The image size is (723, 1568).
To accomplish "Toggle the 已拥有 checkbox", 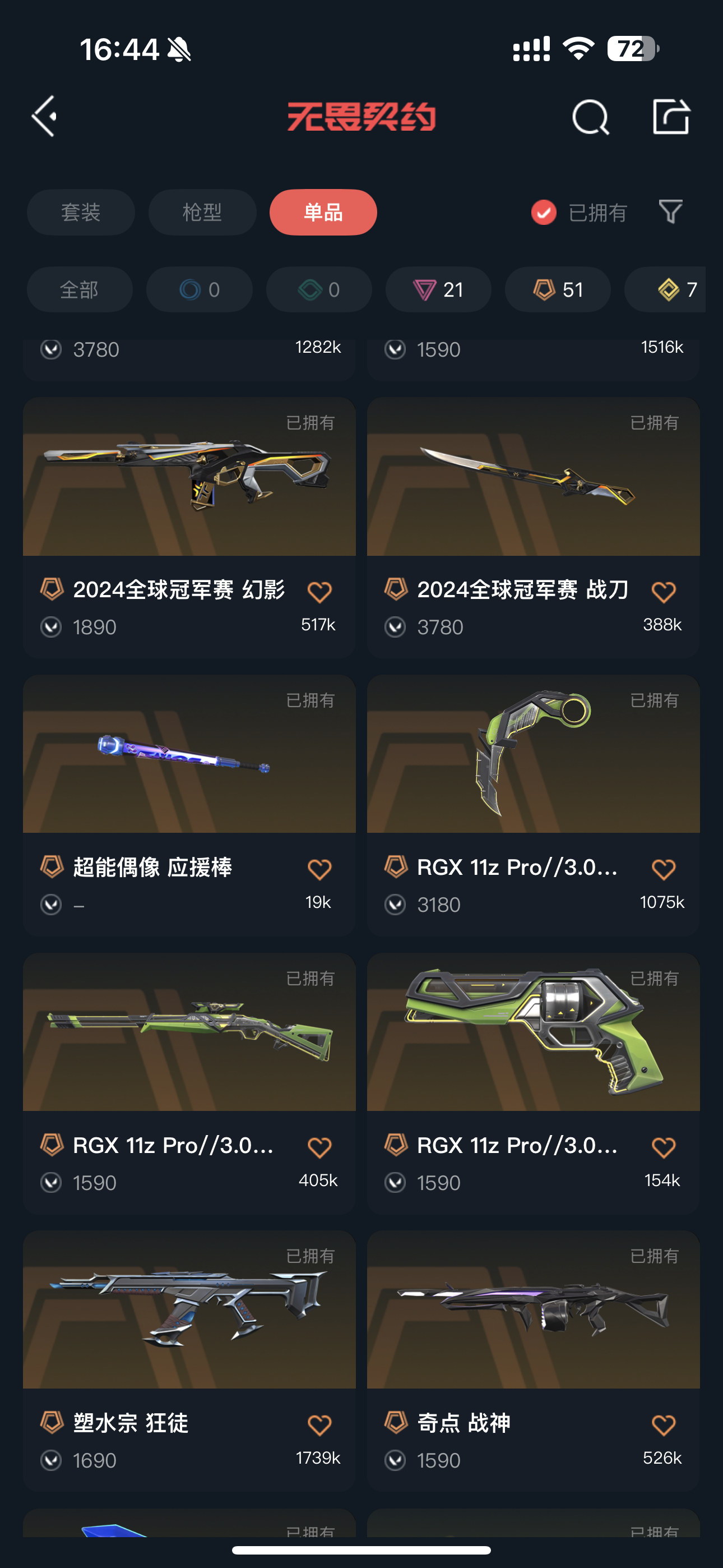I will [x=544, y=213].
